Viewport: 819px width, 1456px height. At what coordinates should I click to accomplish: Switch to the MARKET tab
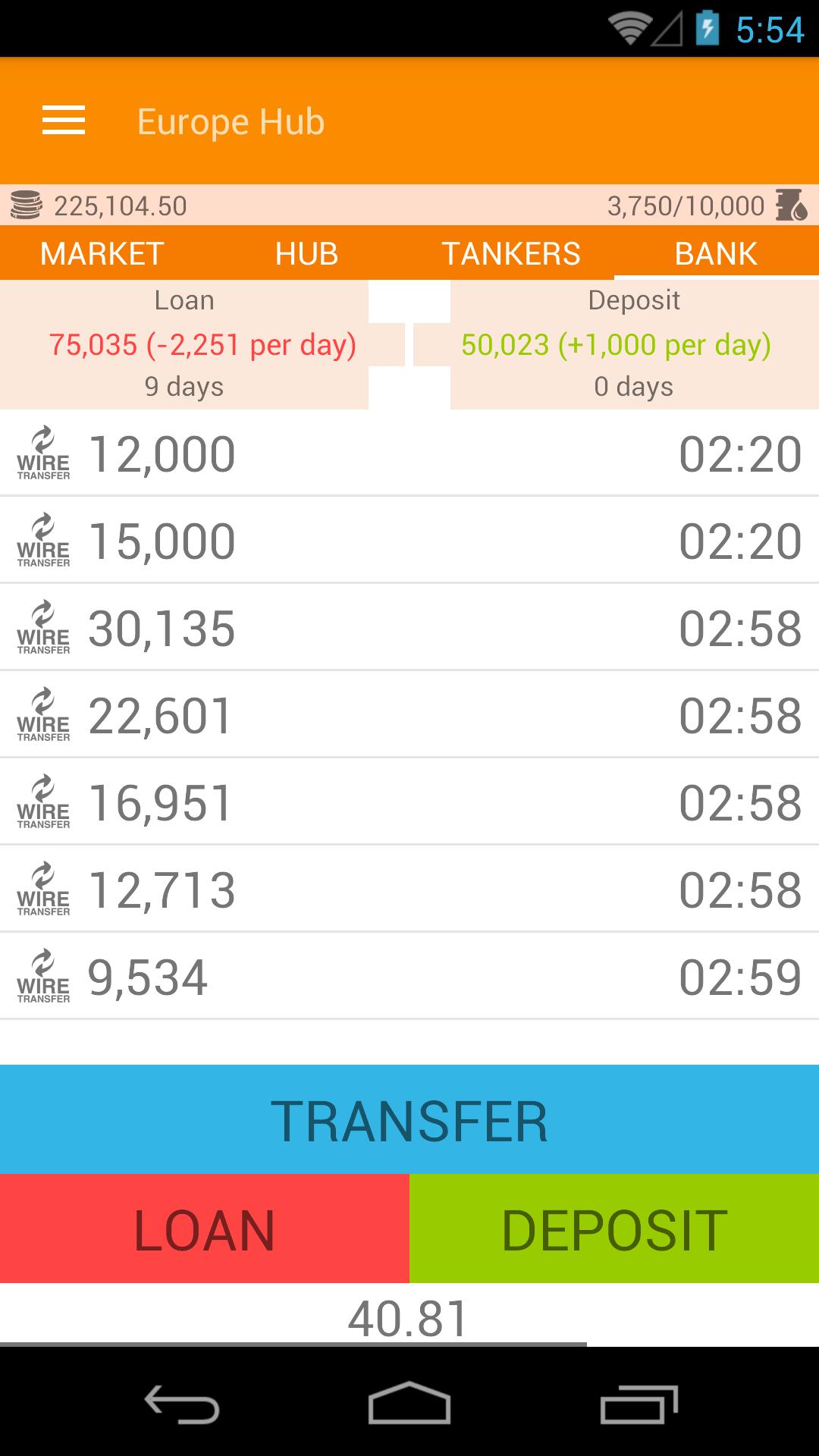(x=102, y=253)
